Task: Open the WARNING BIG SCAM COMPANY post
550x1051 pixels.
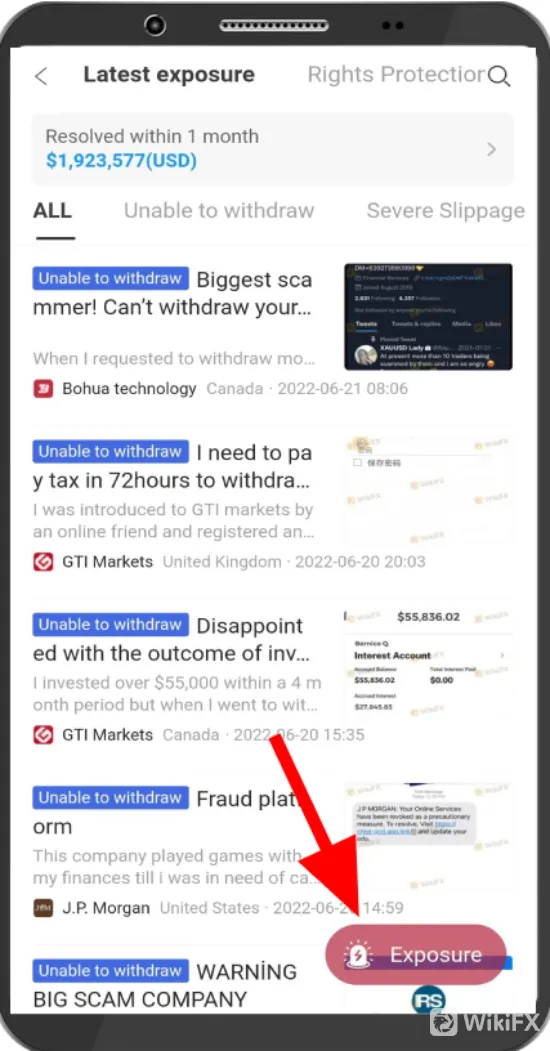Action: point(273,984)
